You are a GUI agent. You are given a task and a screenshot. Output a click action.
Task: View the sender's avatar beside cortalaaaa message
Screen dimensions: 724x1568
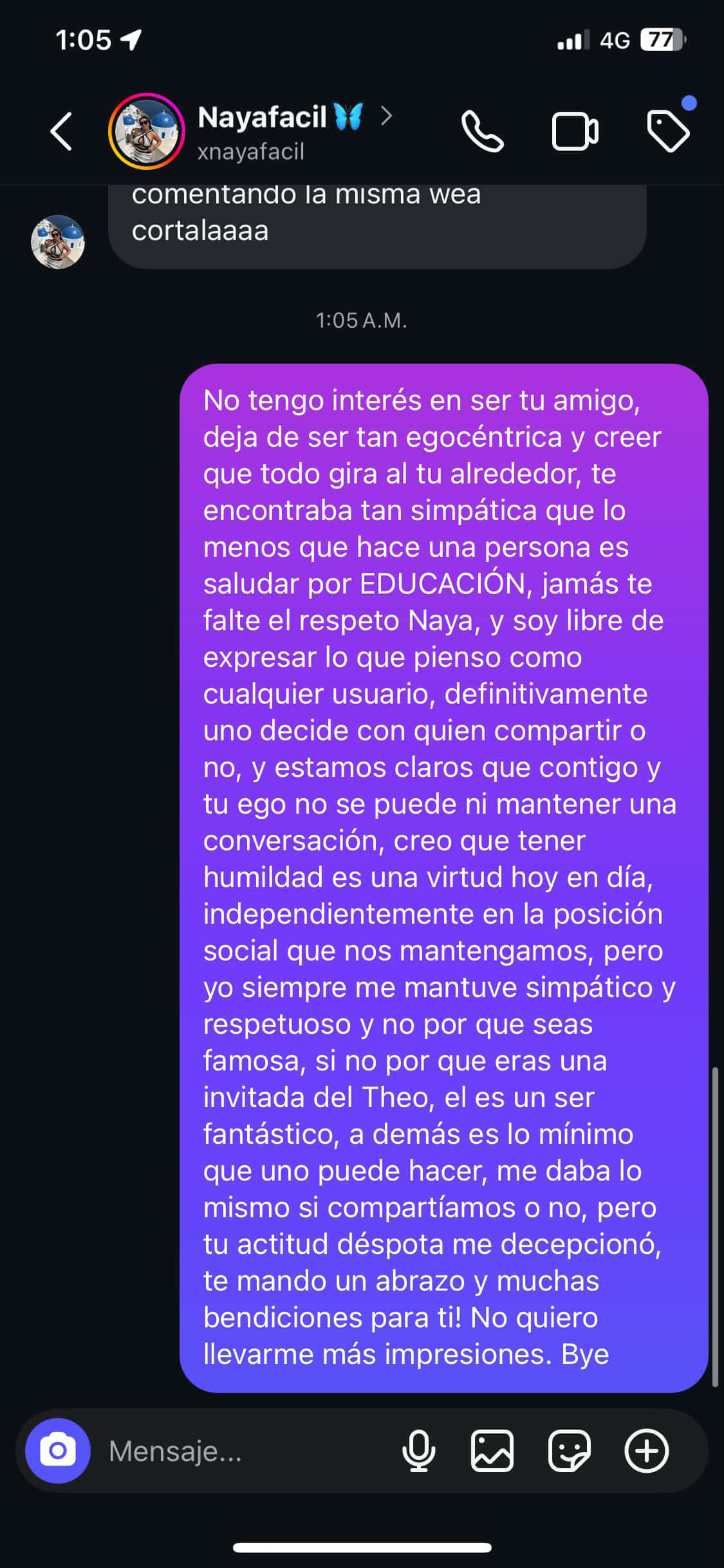pyautogui.click(x=58, y=242)
